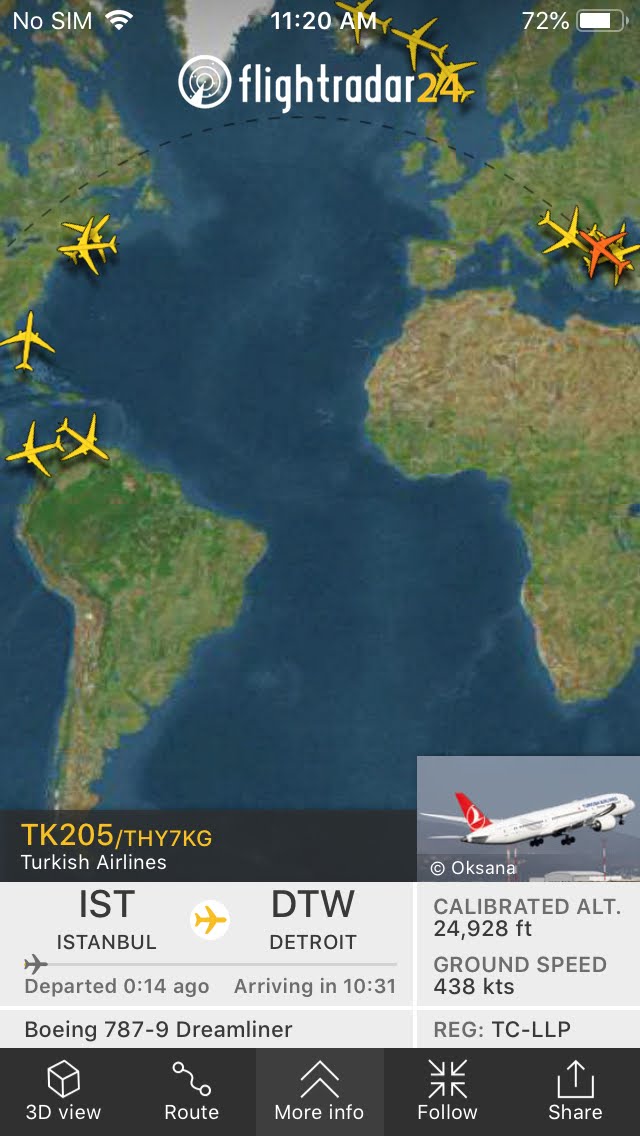Follow the selected flight

coord(447,1092)
